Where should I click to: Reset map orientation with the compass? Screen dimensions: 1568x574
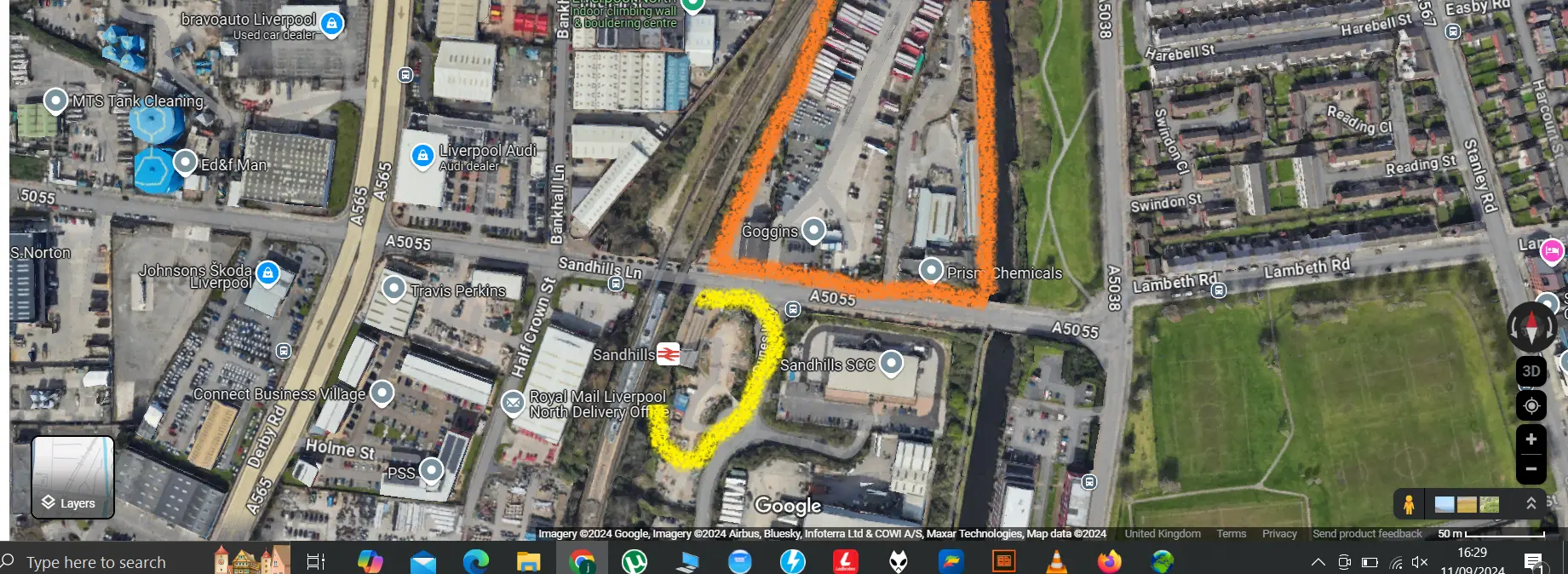[1531, 327]
